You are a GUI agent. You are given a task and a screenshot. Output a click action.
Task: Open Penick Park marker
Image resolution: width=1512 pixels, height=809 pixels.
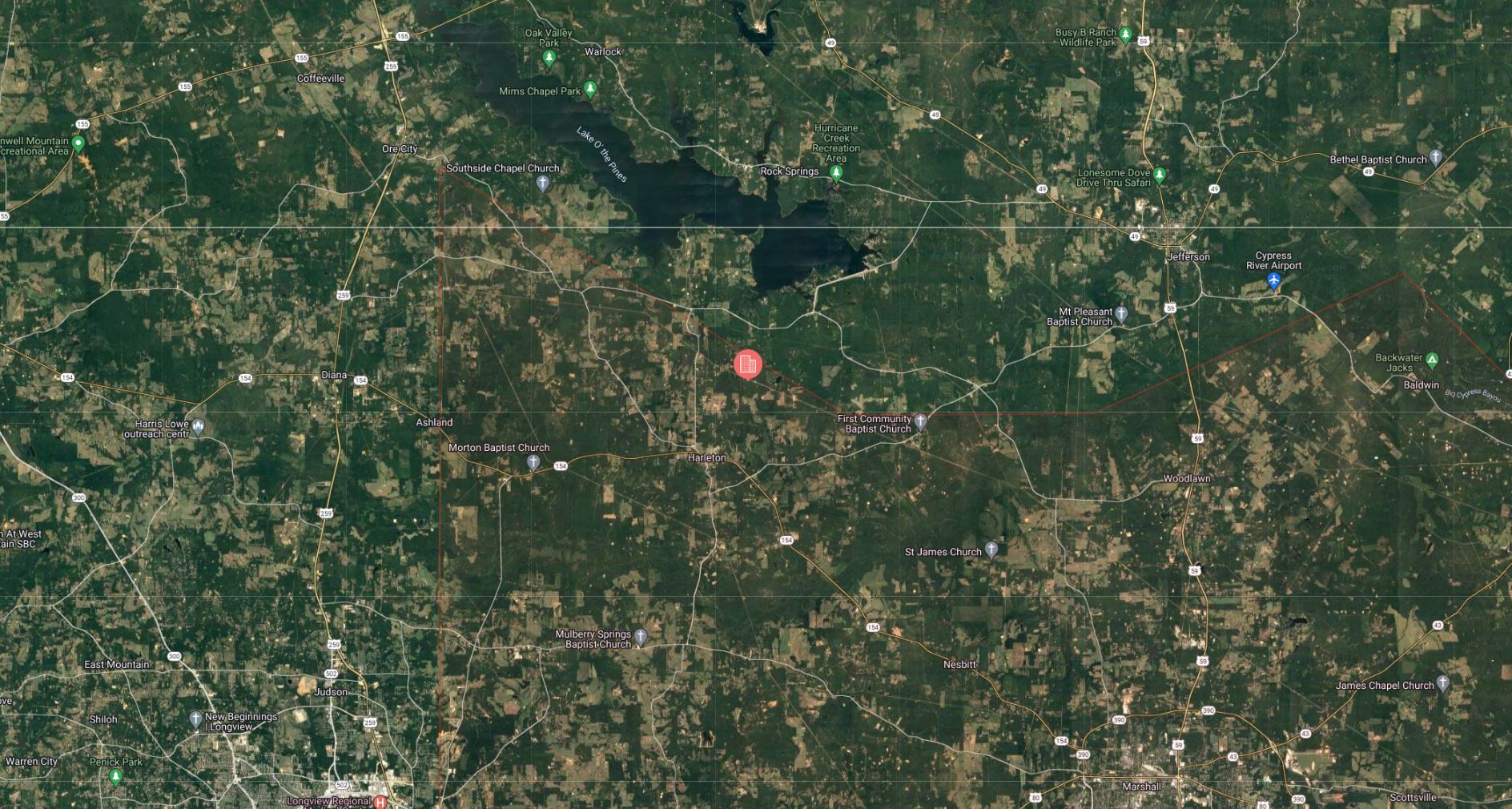[115, 776]
